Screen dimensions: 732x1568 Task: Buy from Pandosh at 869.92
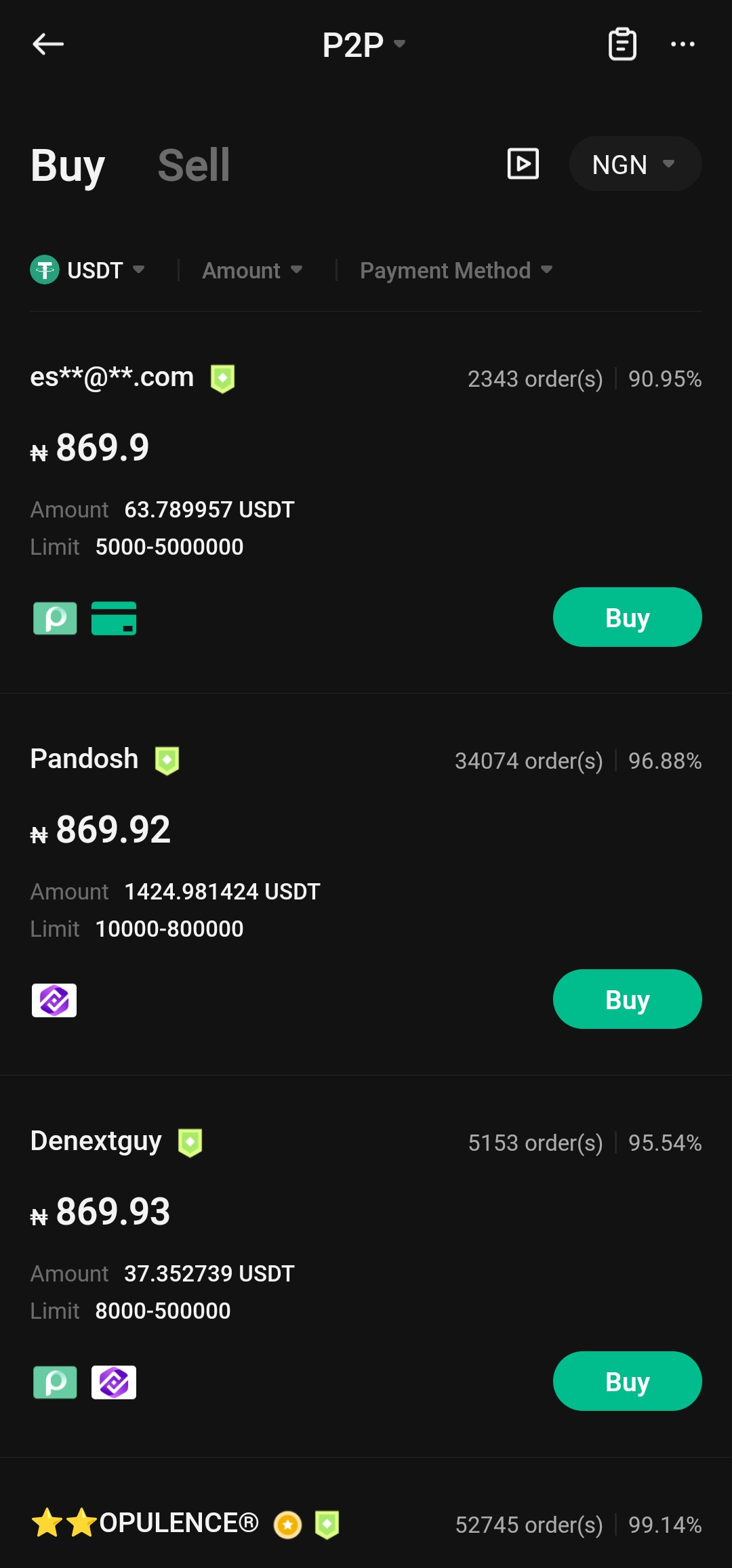click(627, 999)
